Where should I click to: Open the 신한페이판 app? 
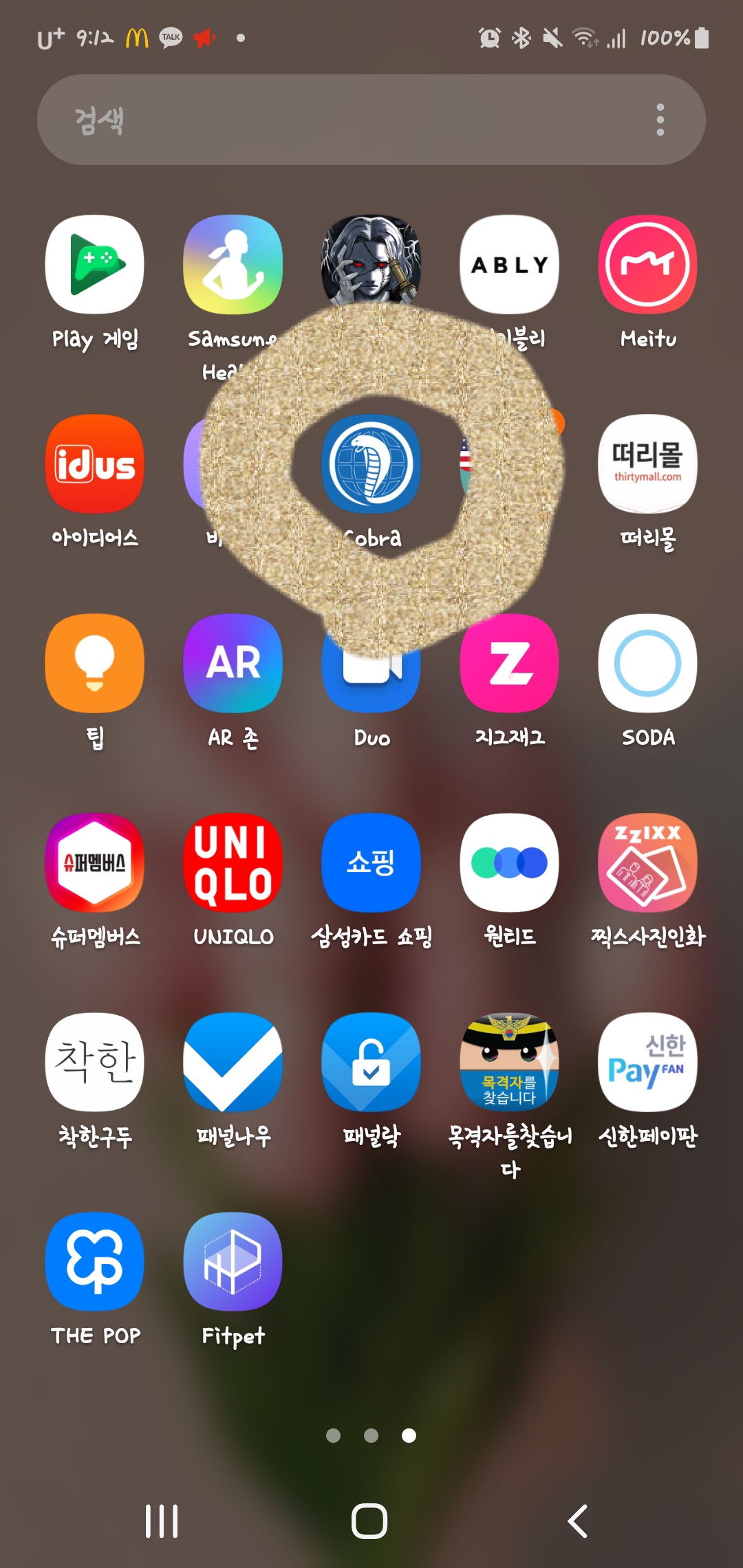click(x=647, y=1063)
